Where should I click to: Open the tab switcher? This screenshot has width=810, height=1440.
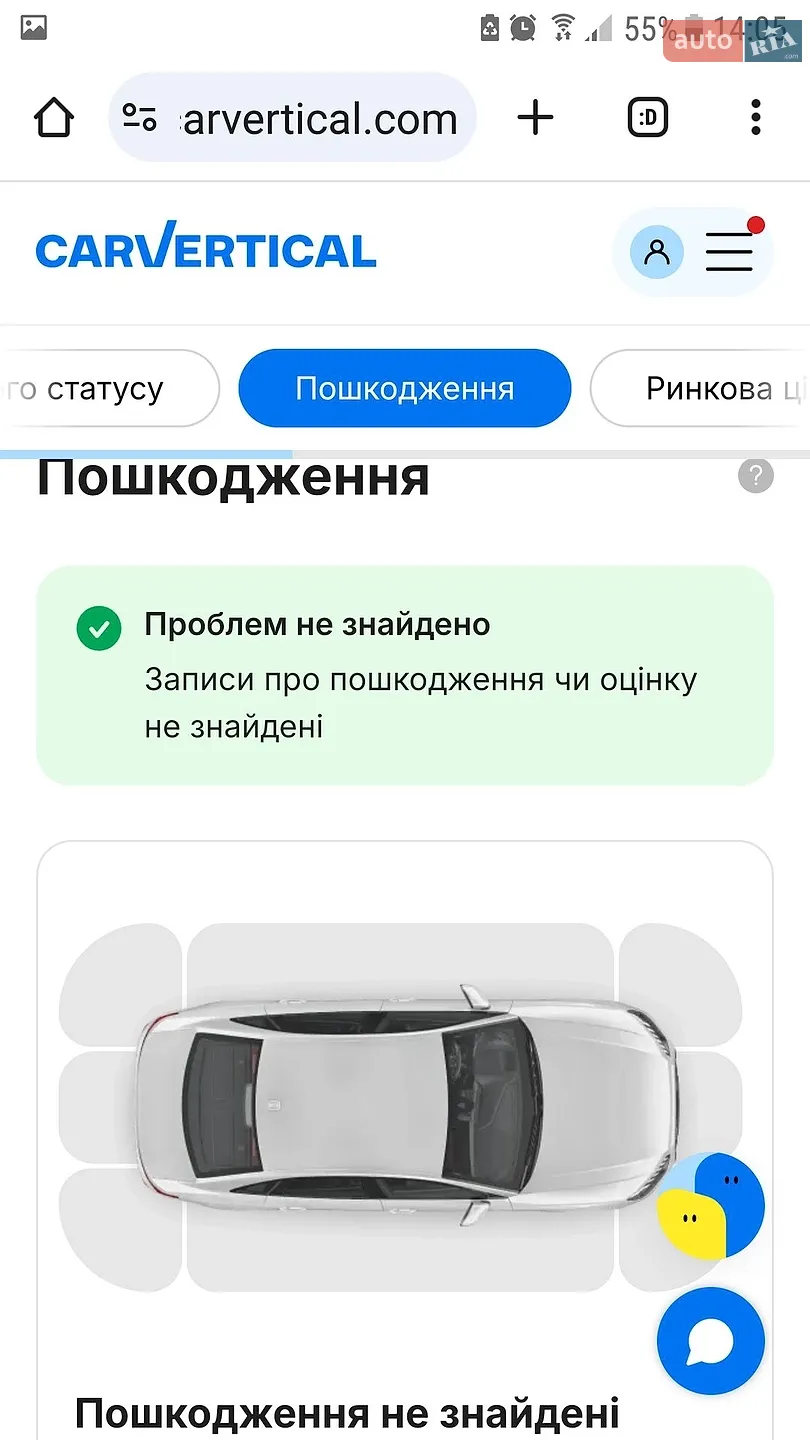(648, 118)
